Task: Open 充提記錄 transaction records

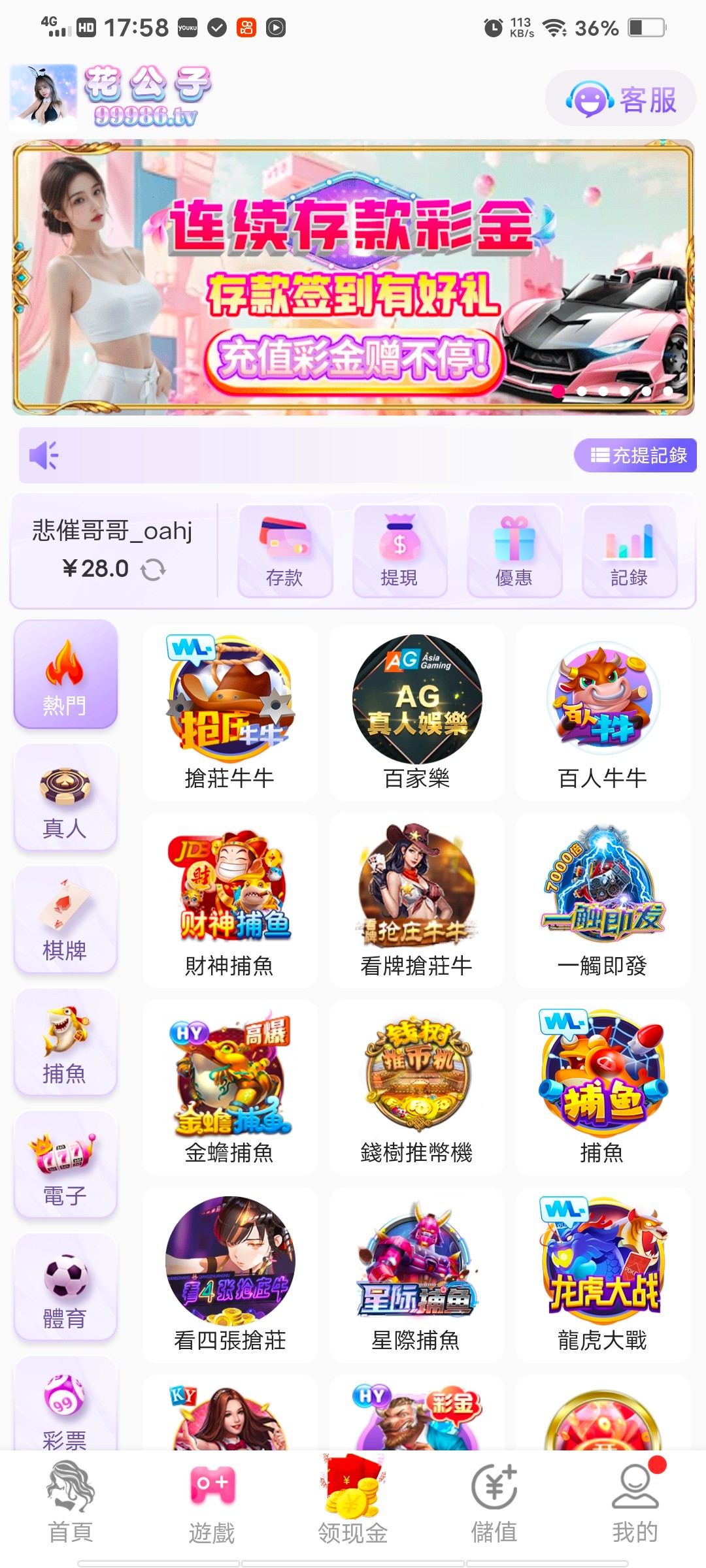Action: point(635,455)
